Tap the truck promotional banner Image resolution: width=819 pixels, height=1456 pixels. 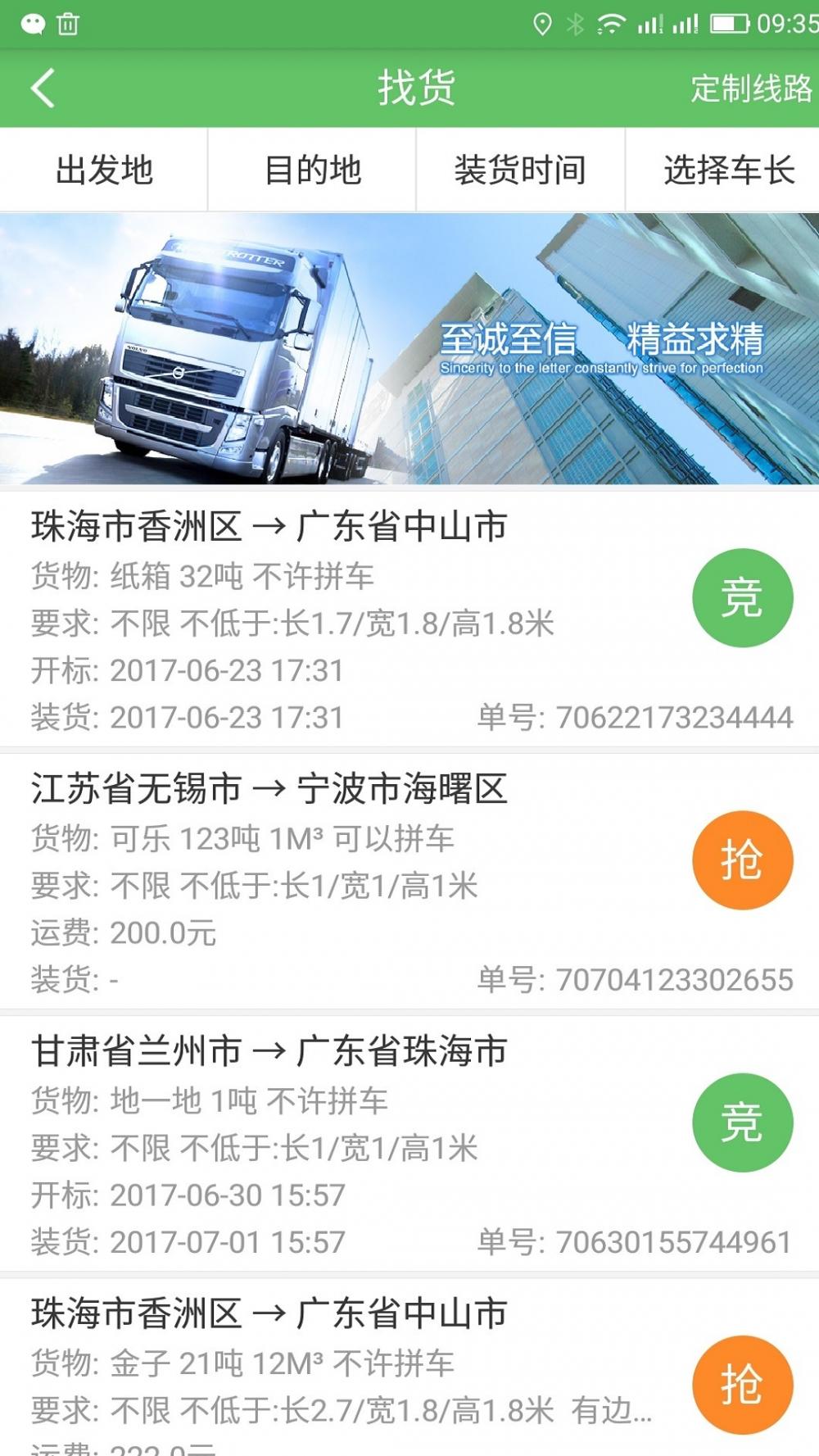pyautogui.click(x=409, y=349)
